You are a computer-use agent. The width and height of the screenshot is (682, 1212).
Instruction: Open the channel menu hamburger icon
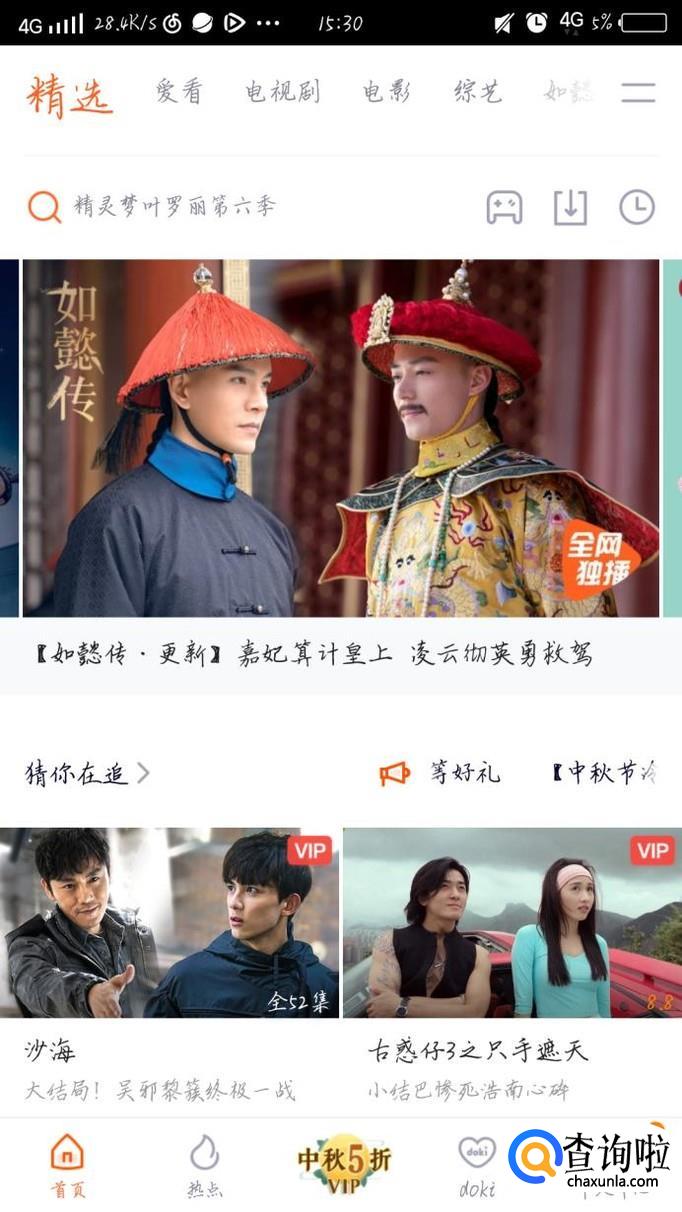pos(638,93)
